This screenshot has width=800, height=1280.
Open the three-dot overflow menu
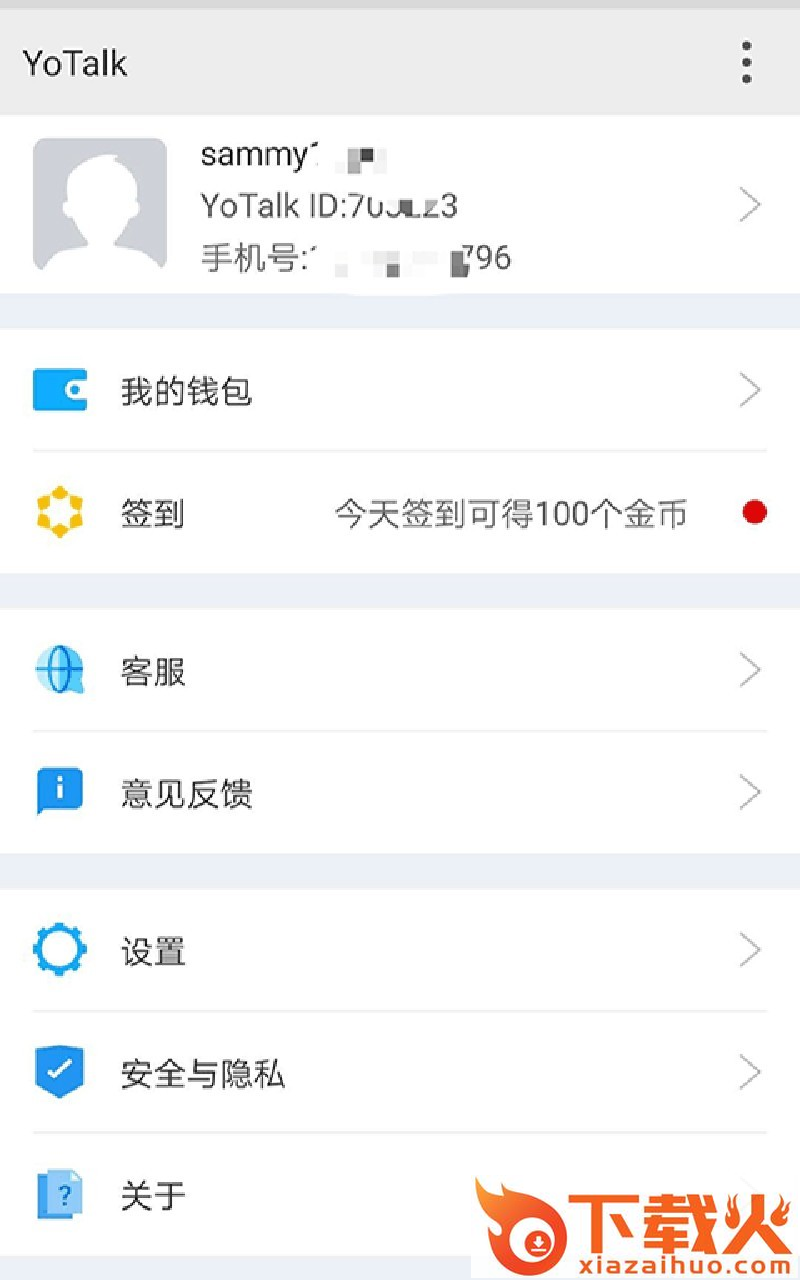pos(746,62)
